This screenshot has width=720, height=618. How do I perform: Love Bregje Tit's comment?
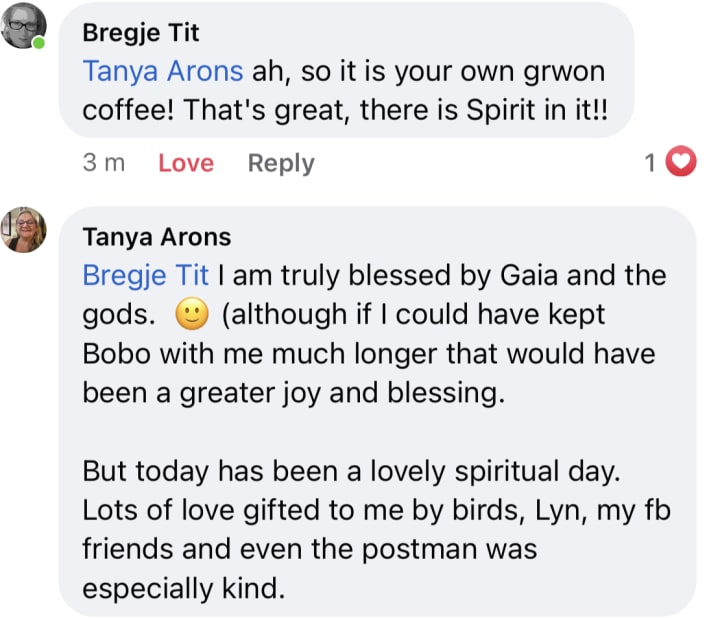185,163
